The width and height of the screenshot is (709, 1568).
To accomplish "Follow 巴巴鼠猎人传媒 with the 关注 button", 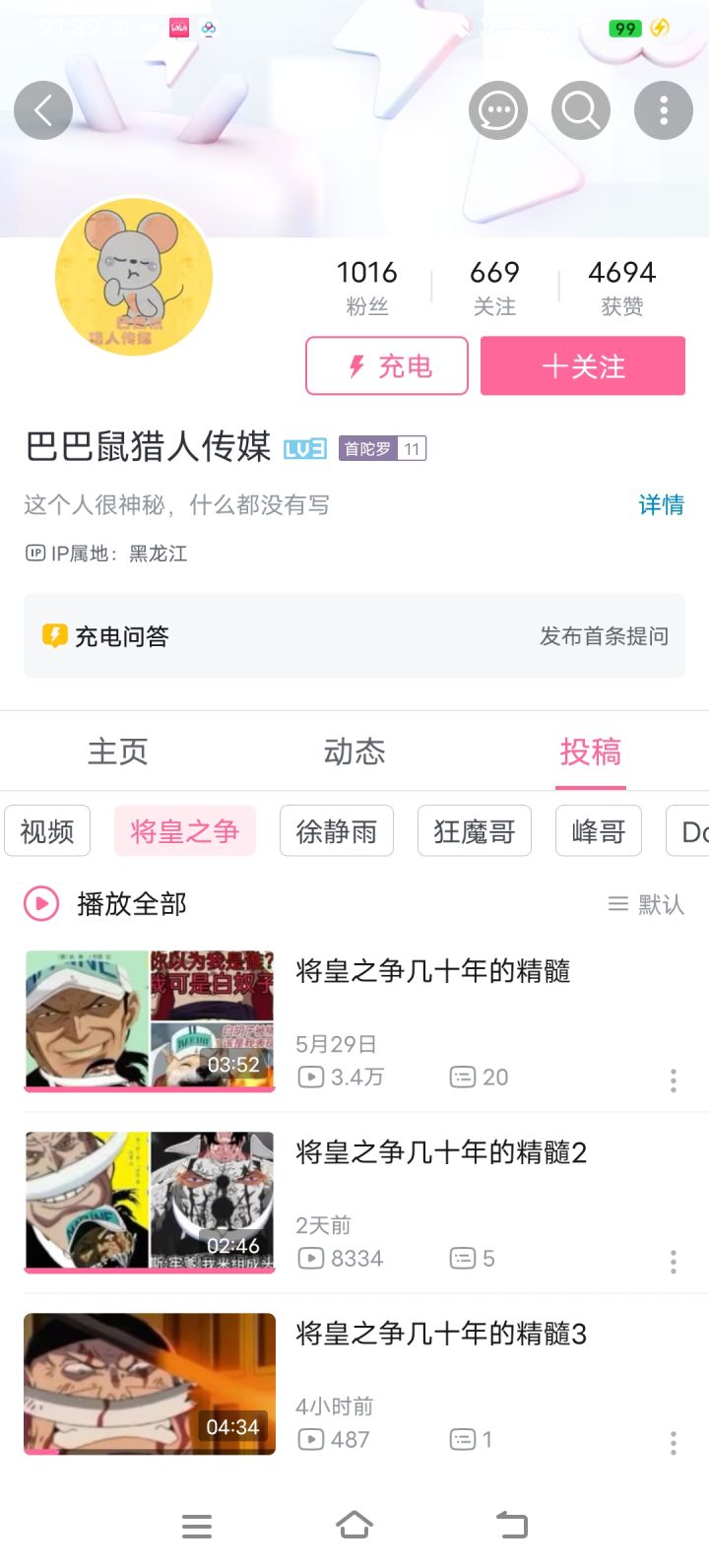I will [583, 366].
